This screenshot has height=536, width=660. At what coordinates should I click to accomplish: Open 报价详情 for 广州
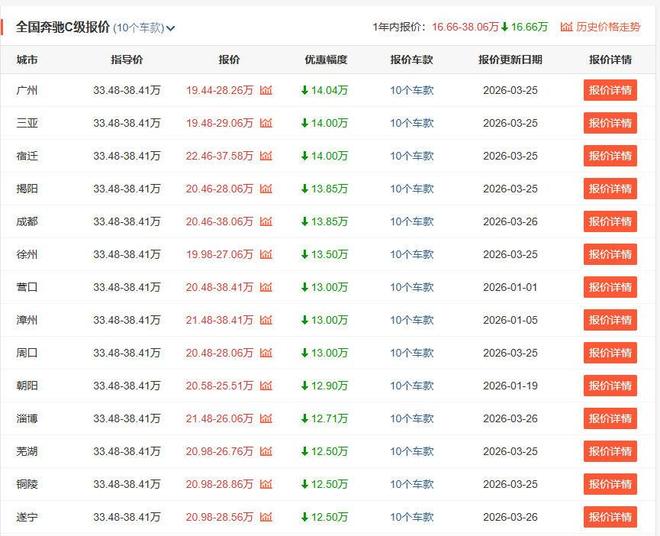click(610, 90)
